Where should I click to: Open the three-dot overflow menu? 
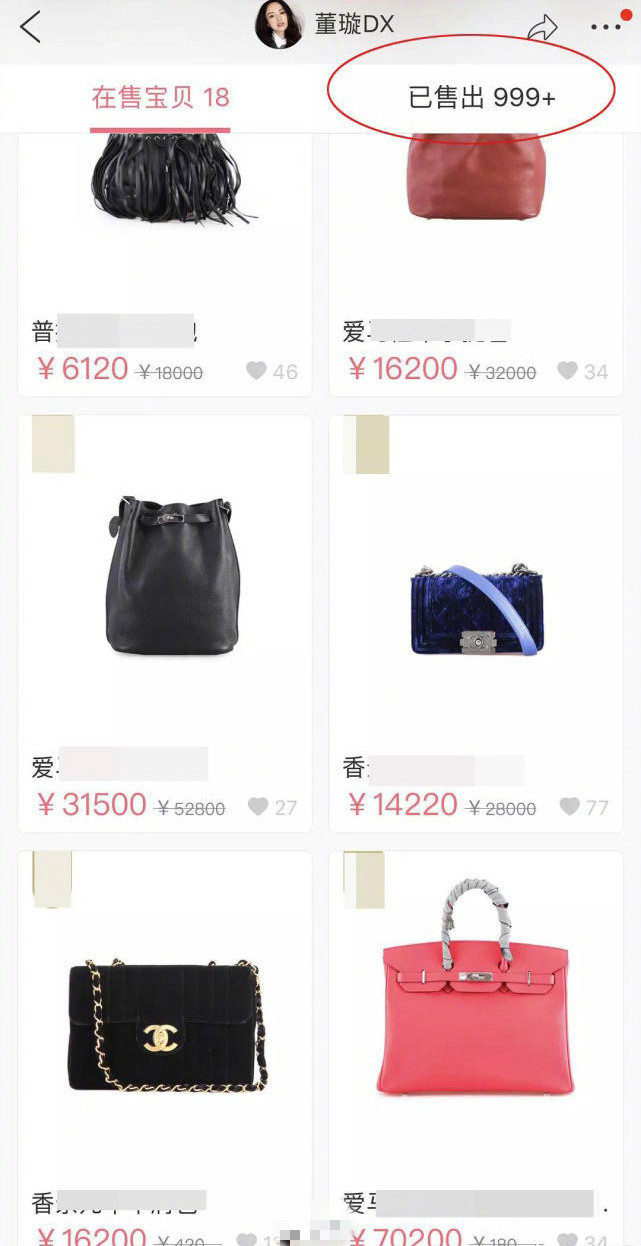(x=605, y=27)
